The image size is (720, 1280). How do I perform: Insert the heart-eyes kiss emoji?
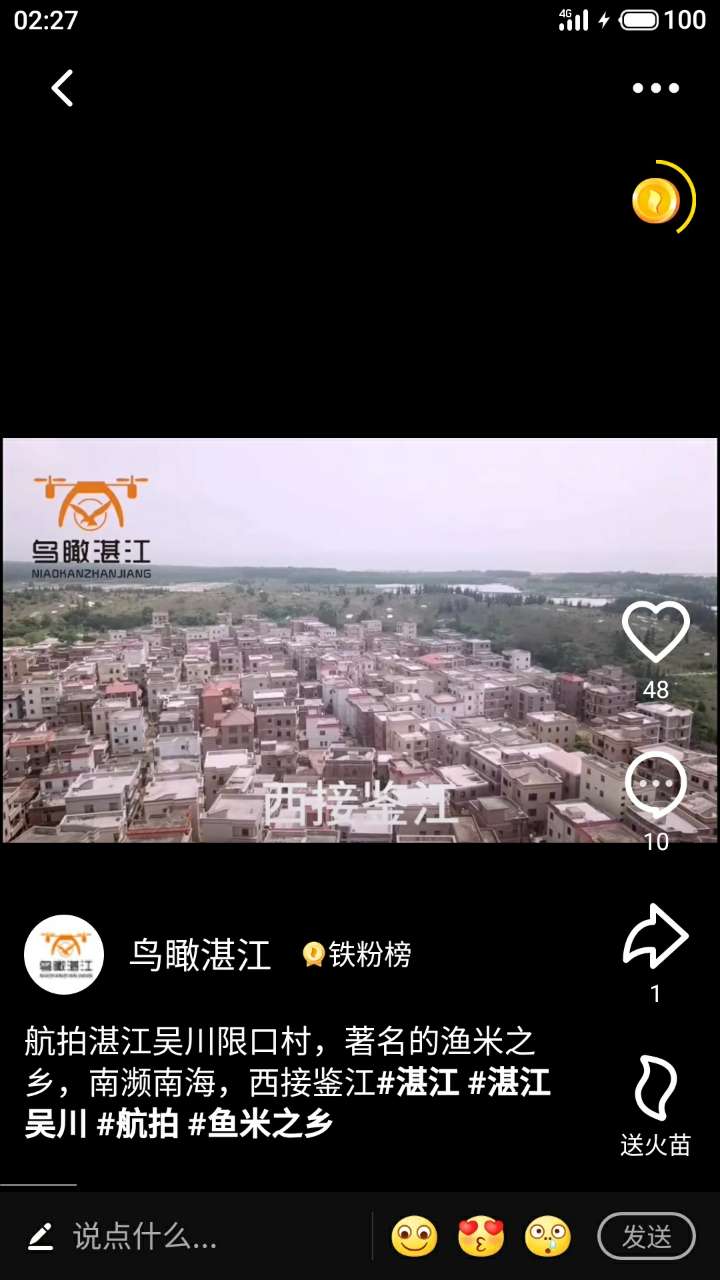pos(481,1237)
